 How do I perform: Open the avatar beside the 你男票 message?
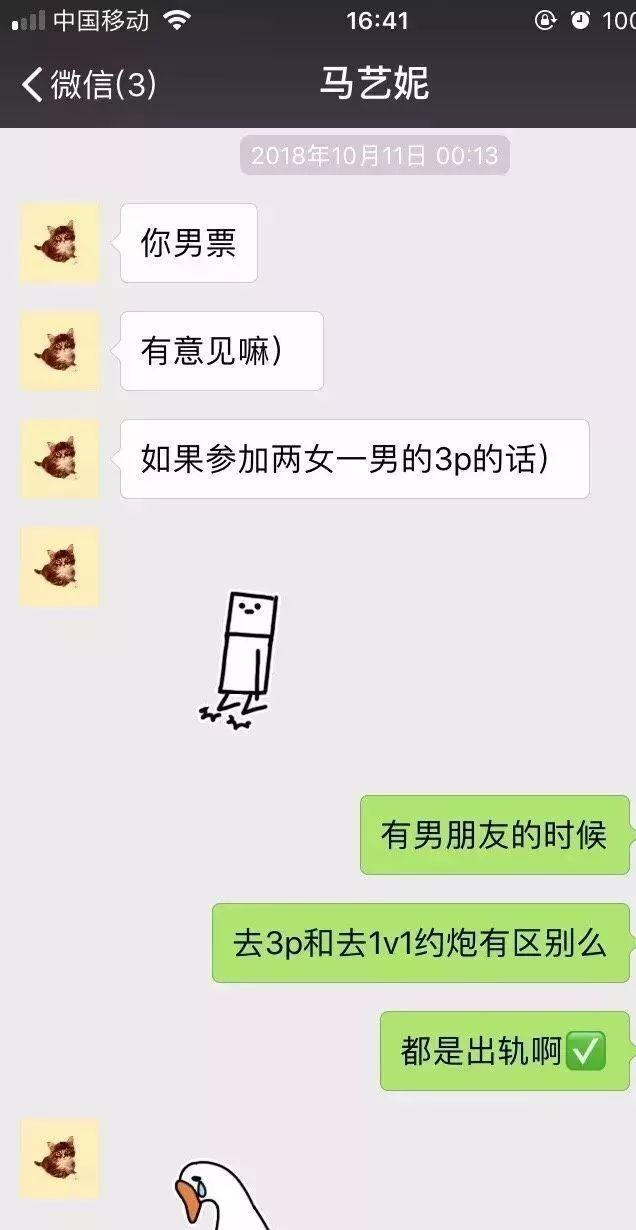[x=60, y=244]
